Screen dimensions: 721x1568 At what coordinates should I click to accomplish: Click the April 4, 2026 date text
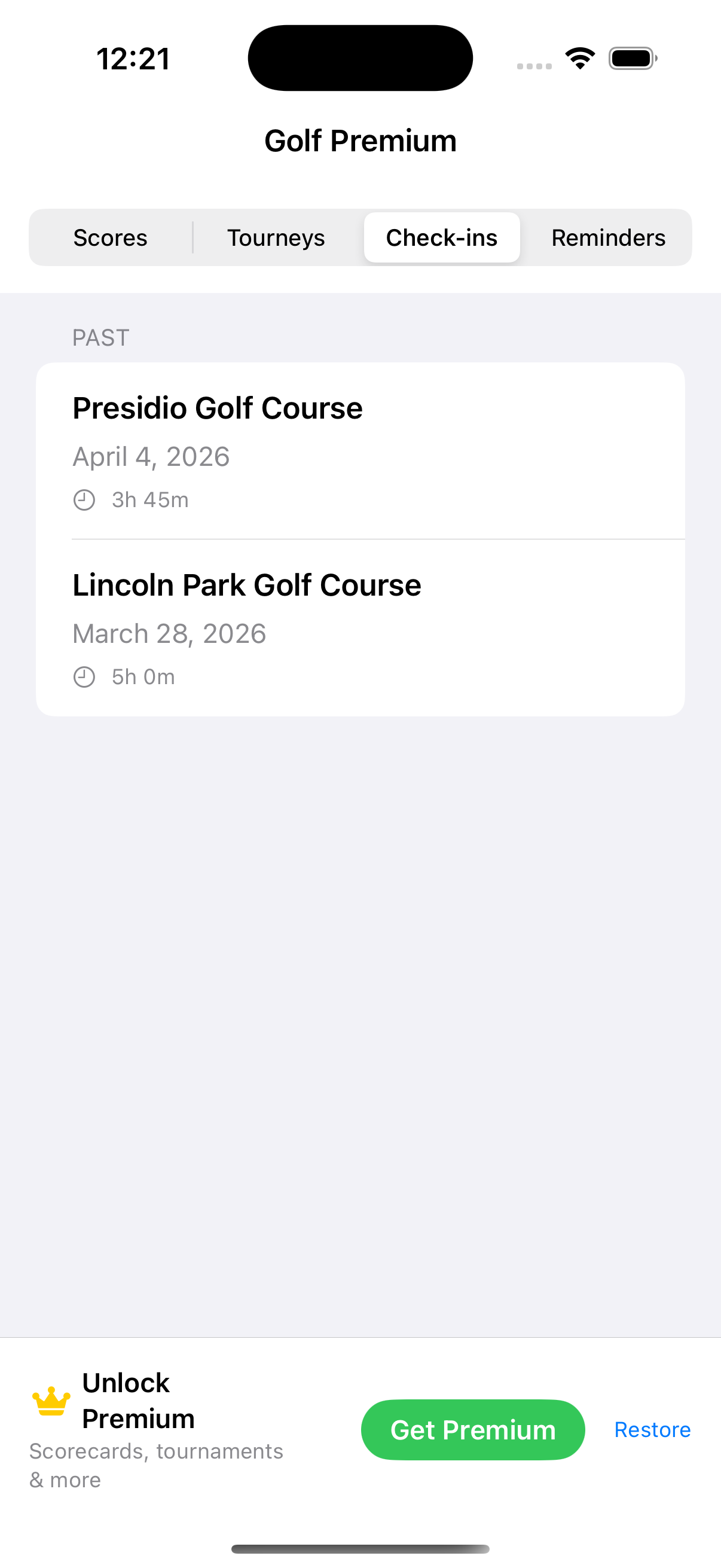151,456
